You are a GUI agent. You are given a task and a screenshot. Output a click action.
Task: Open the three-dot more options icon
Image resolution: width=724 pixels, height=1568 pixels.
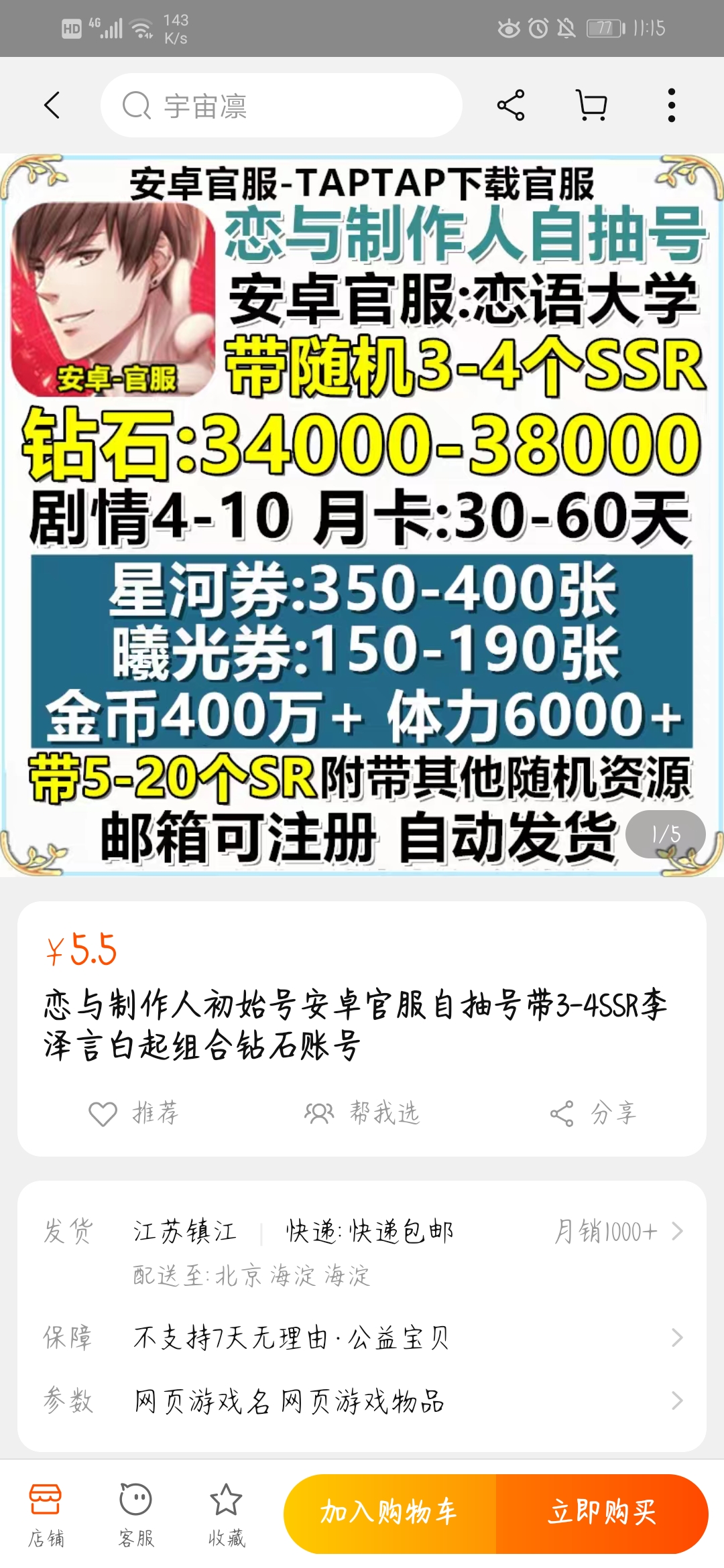tap(669, 106)
